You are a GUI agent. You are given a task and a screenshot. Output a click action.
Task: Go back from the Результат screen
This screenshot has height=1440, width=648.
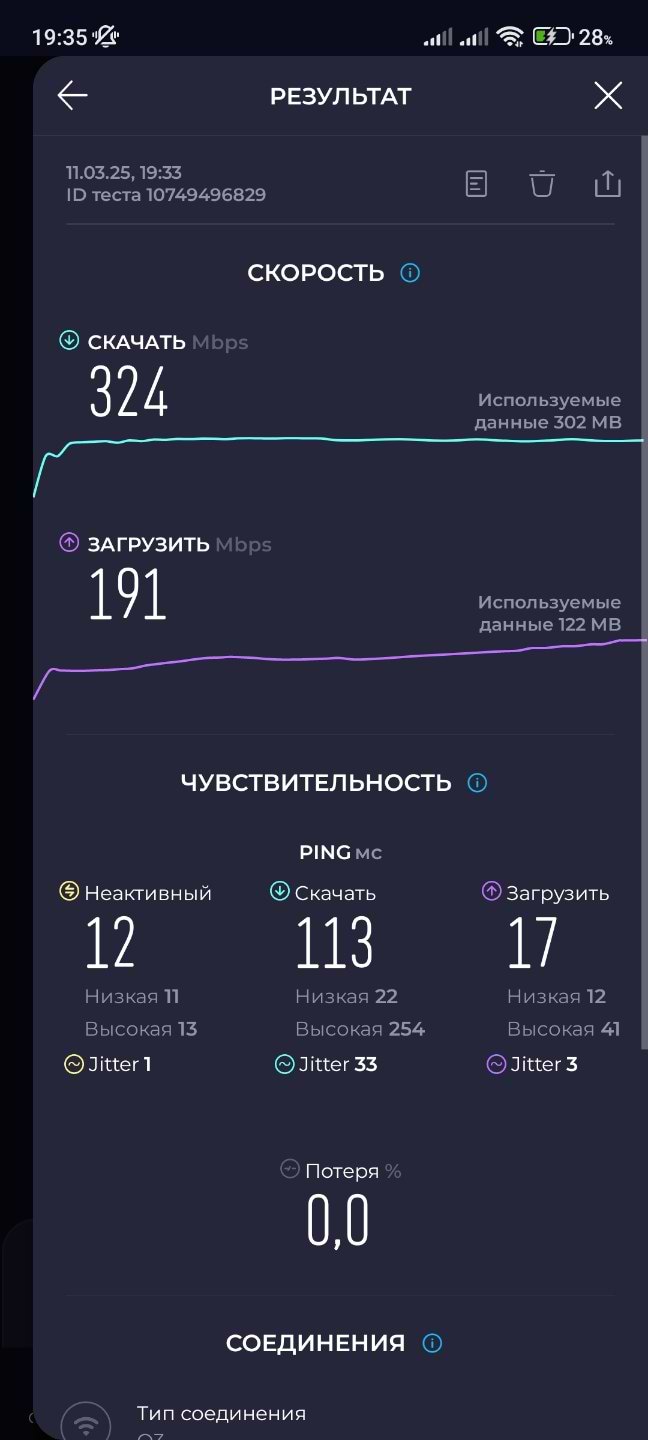coord(73,96)
